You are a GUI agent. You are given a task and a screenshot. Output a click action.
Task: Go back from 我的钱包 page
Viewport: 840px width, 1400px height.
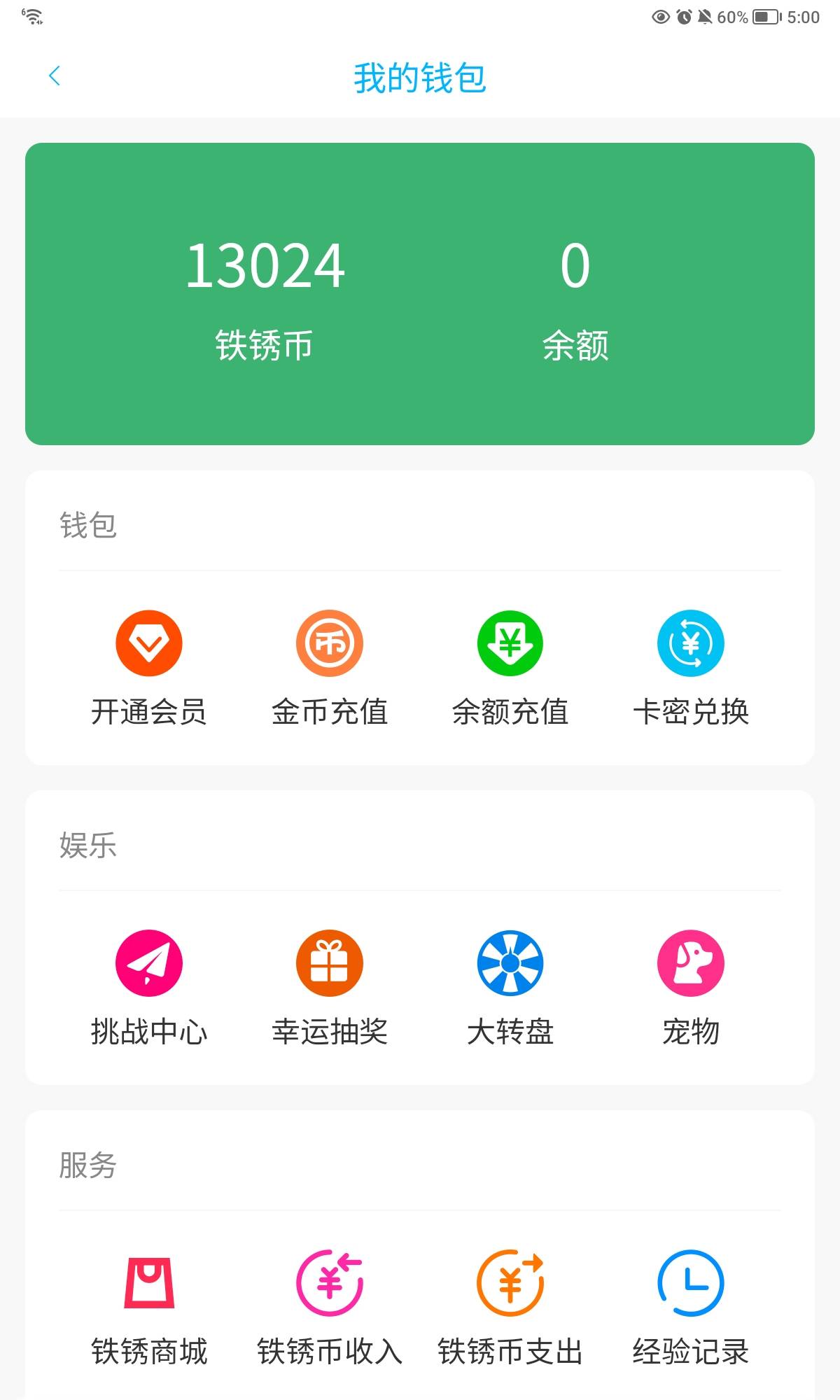55,76
